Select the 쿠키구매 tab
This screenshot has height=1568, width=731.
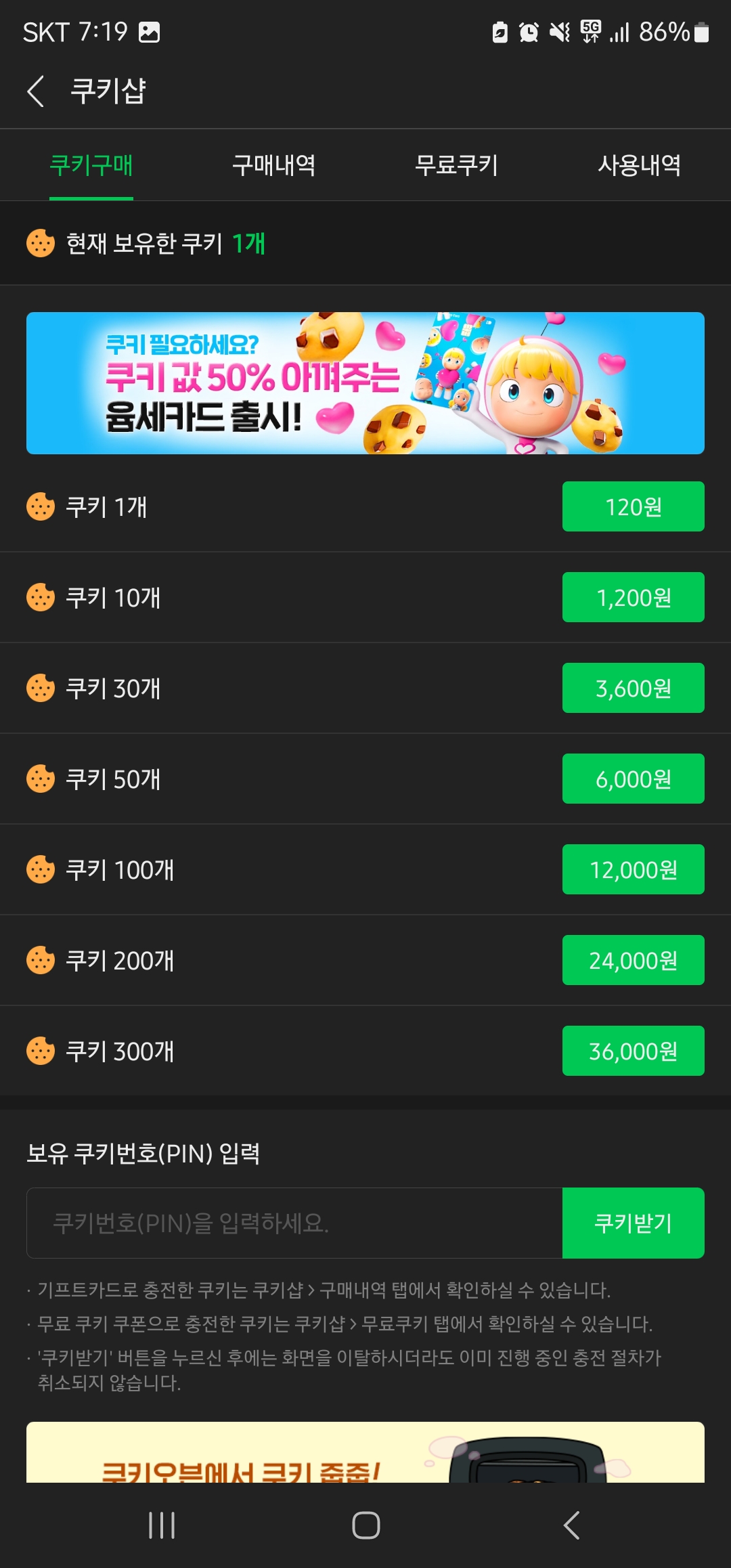pyautogui.click(x=91, y=165)
